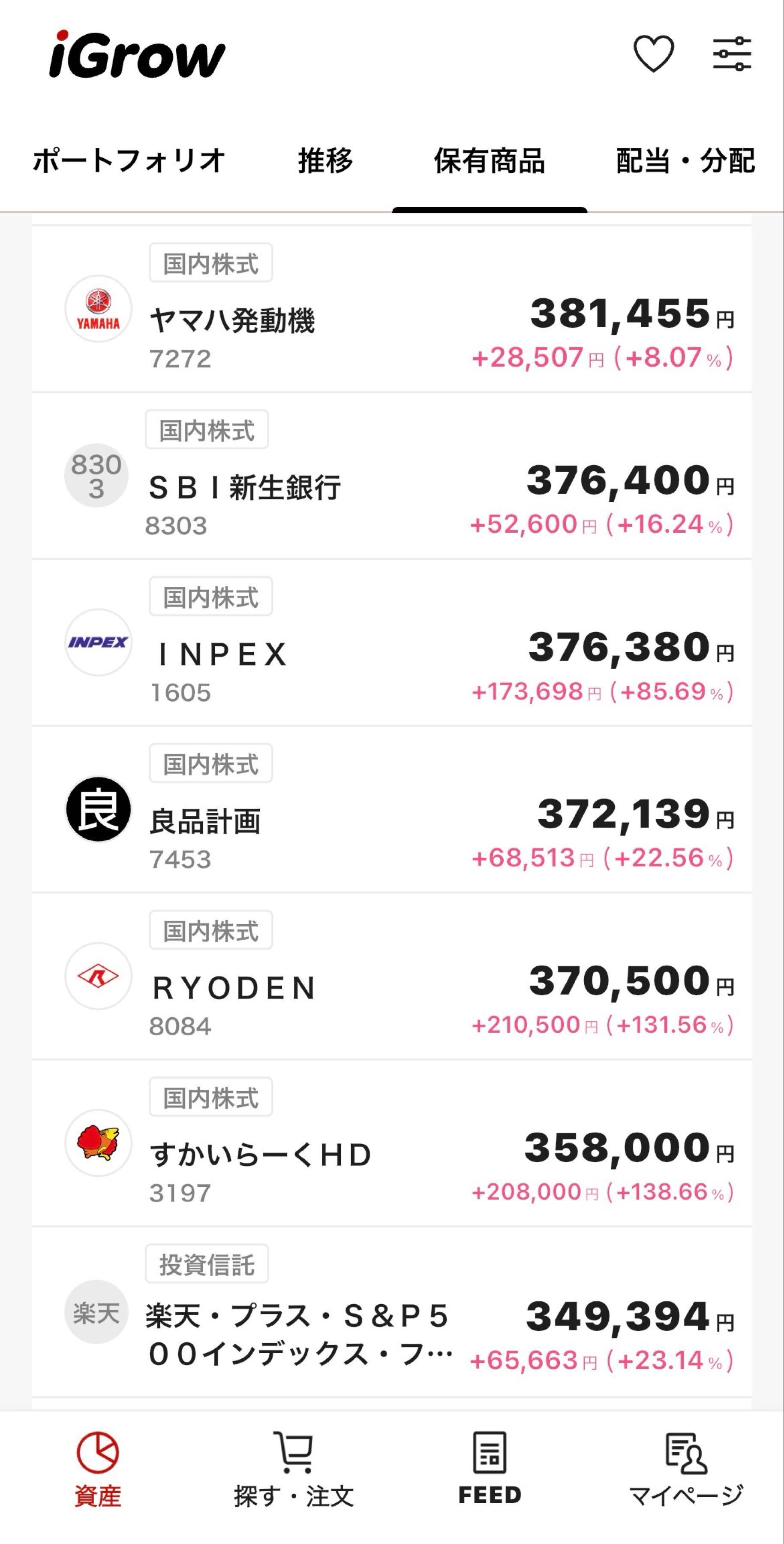
Task: Click the 国内株式 label on Yamaha row
Action: coord(210,261)
